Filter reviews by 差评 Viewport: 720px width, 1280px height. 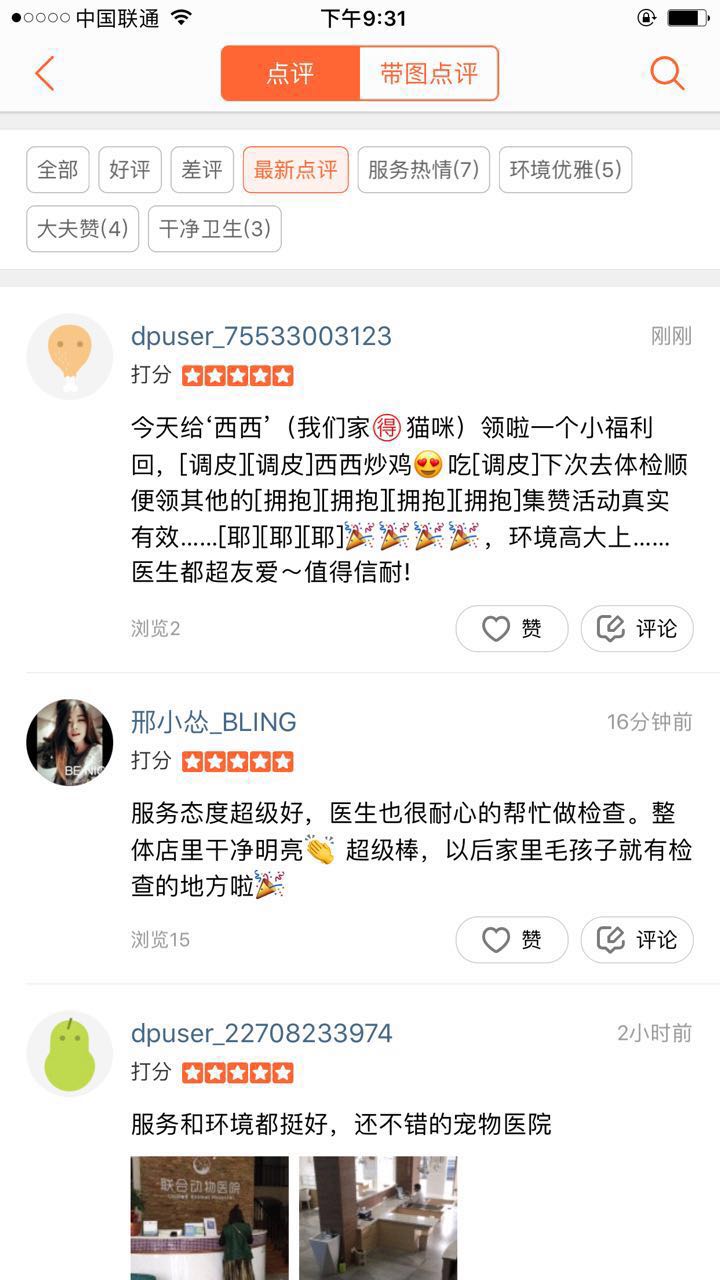[202, 170]
